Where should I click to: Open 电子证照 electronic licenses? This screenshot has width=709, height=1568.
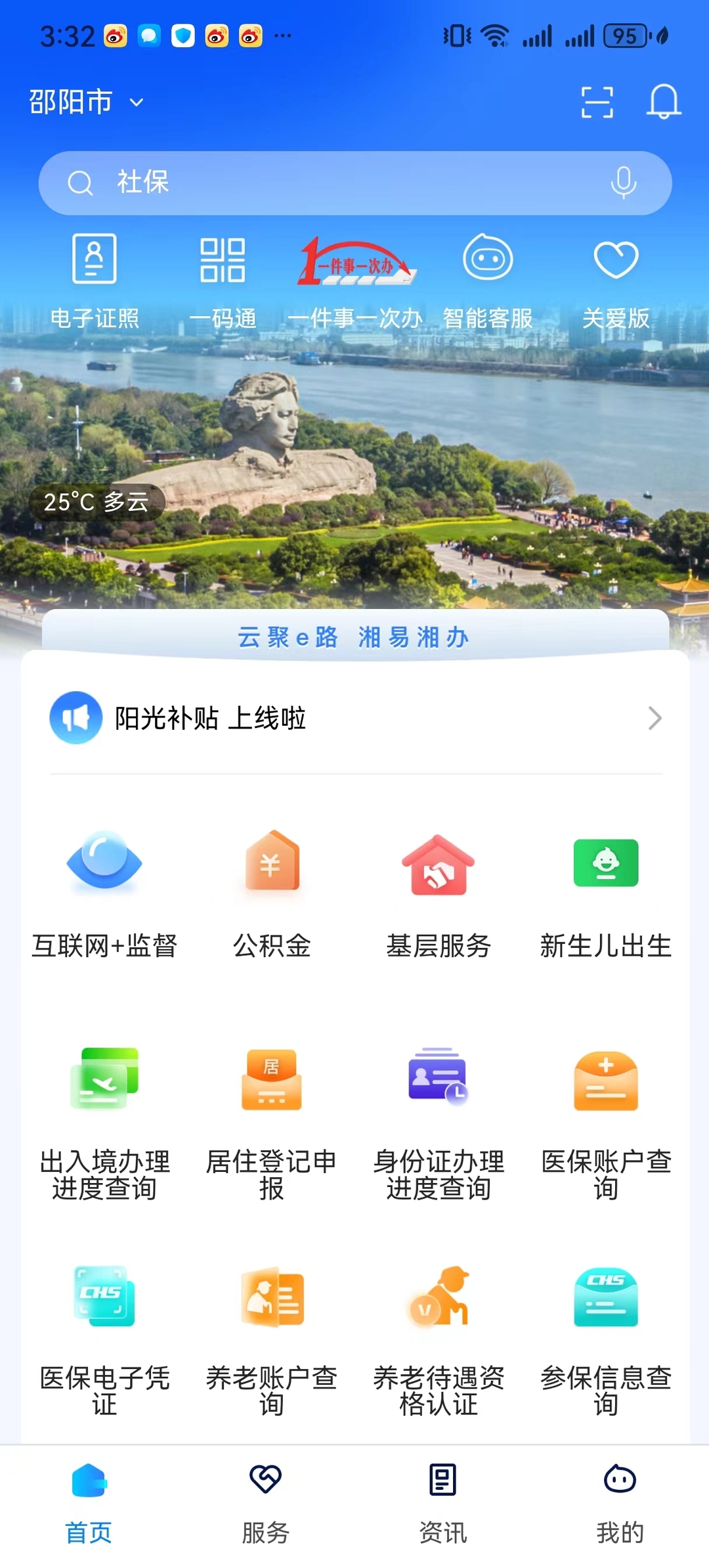(x=95, y=280)
